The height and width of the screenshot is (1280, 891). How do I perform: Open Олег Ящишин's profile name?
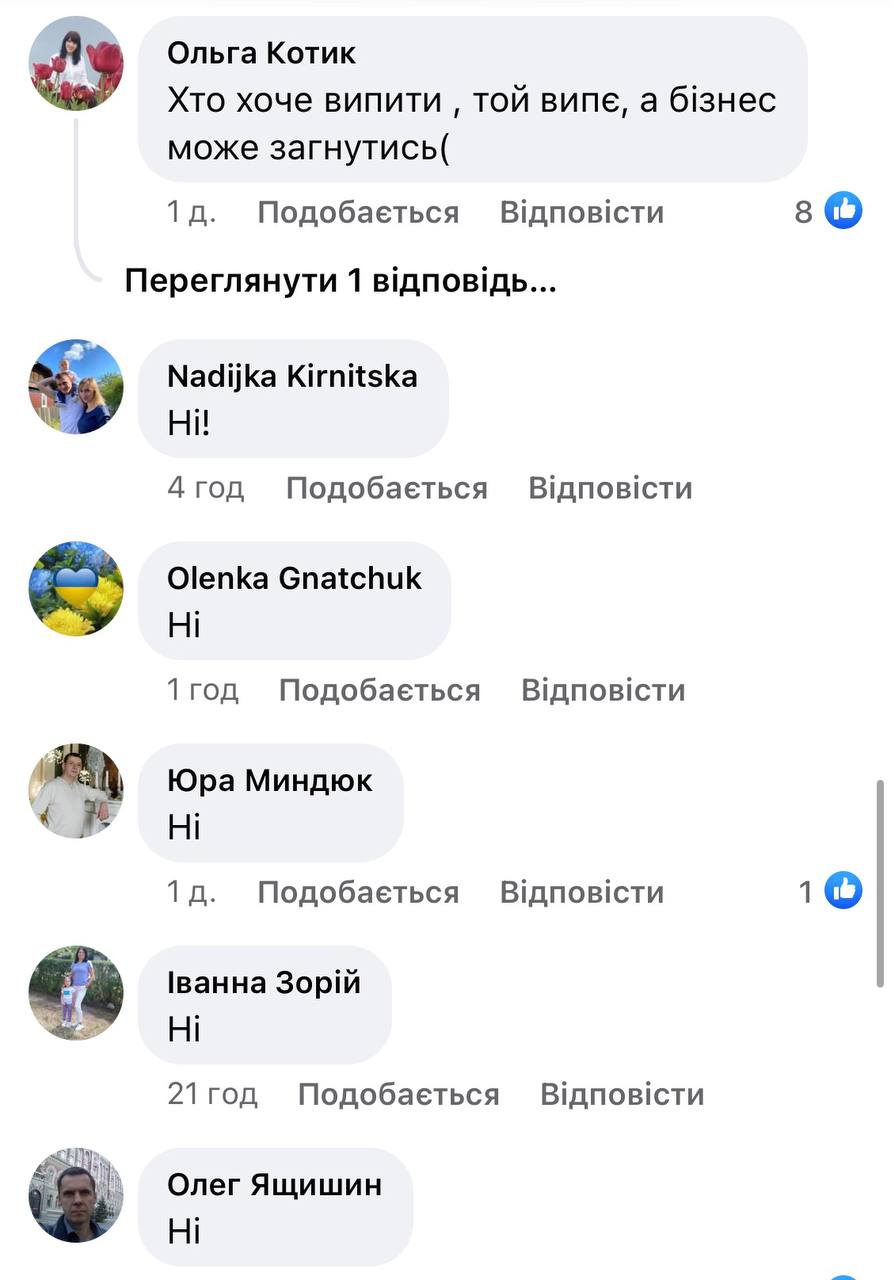pos(275,1184)
